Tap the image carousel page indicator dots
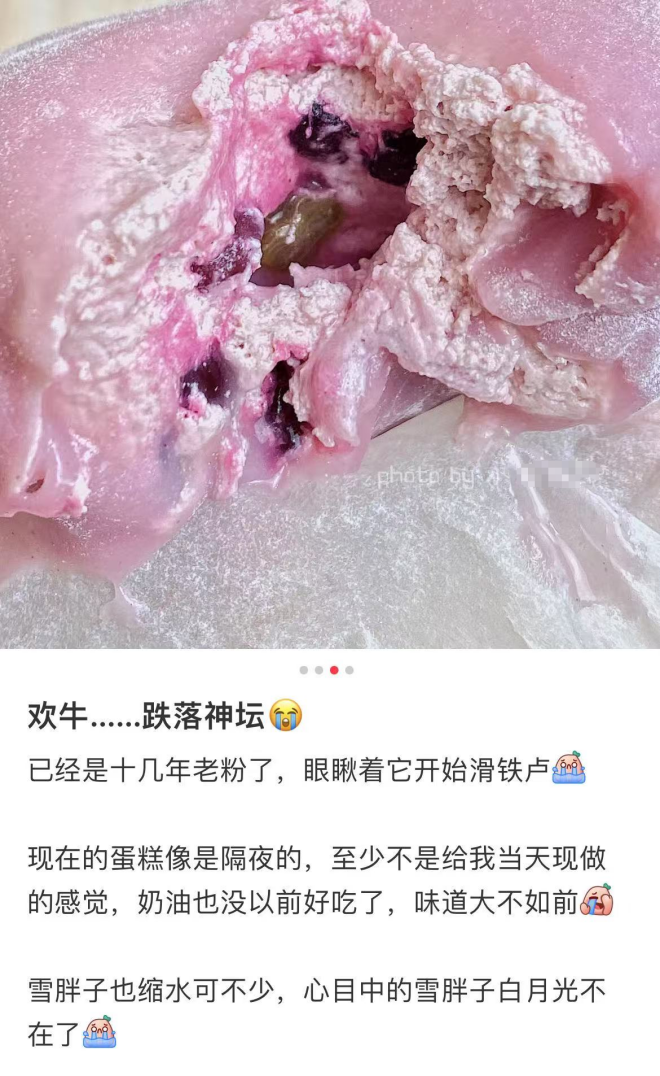 point(326,670)
